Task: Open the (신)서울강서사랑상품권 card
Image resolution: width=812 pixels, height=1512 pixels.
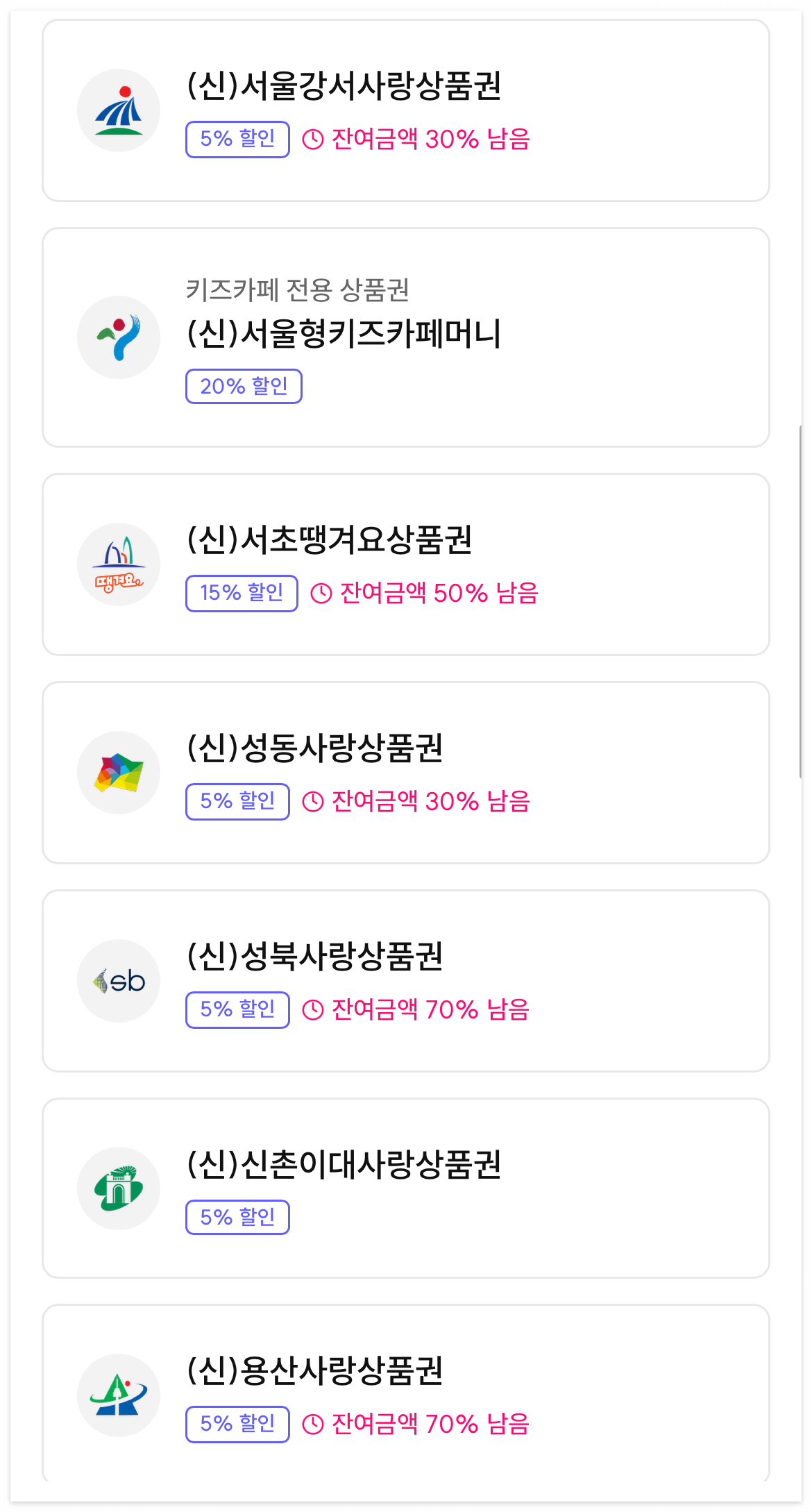Action: pos(405,111)
